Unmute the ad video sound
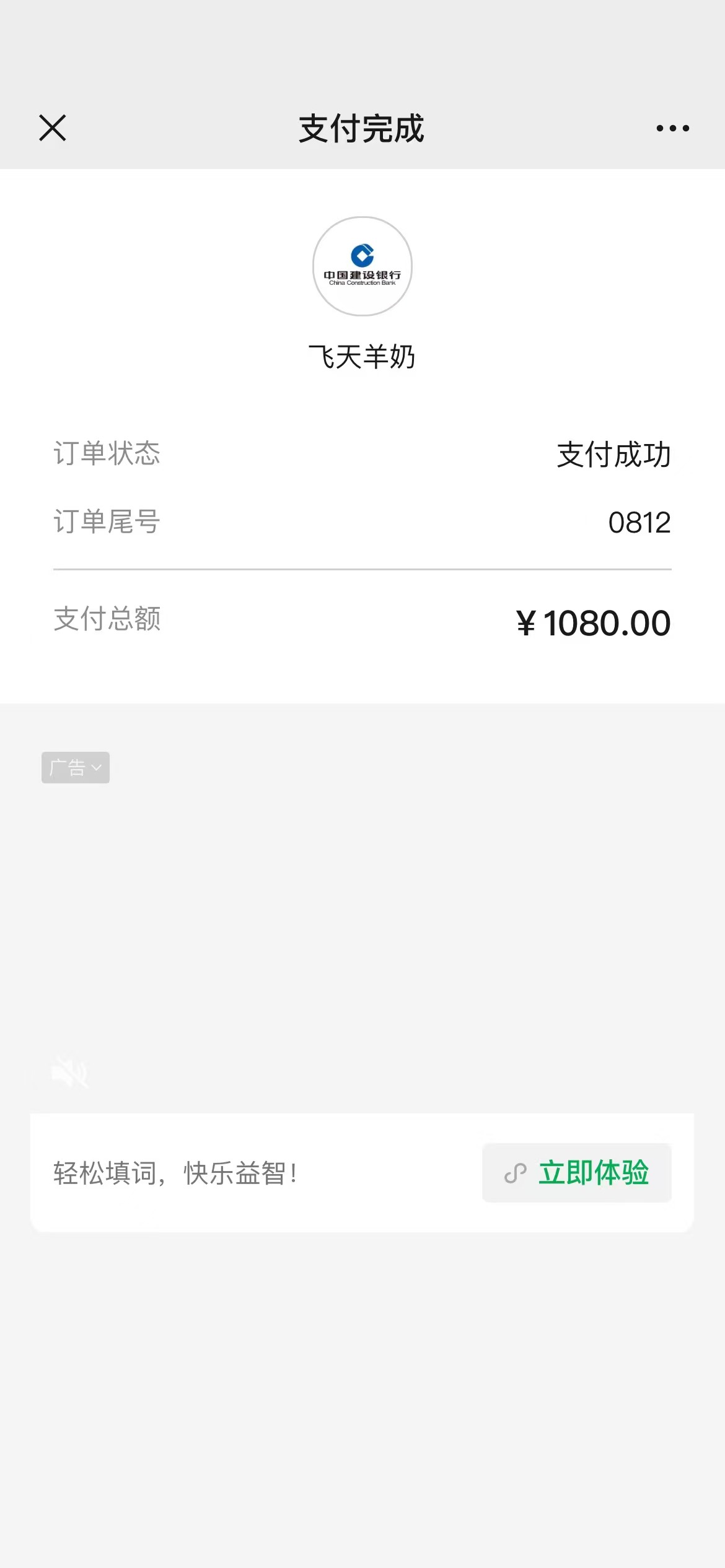The height and width of the screenshot is (1568, 725). click(69, 1073)
